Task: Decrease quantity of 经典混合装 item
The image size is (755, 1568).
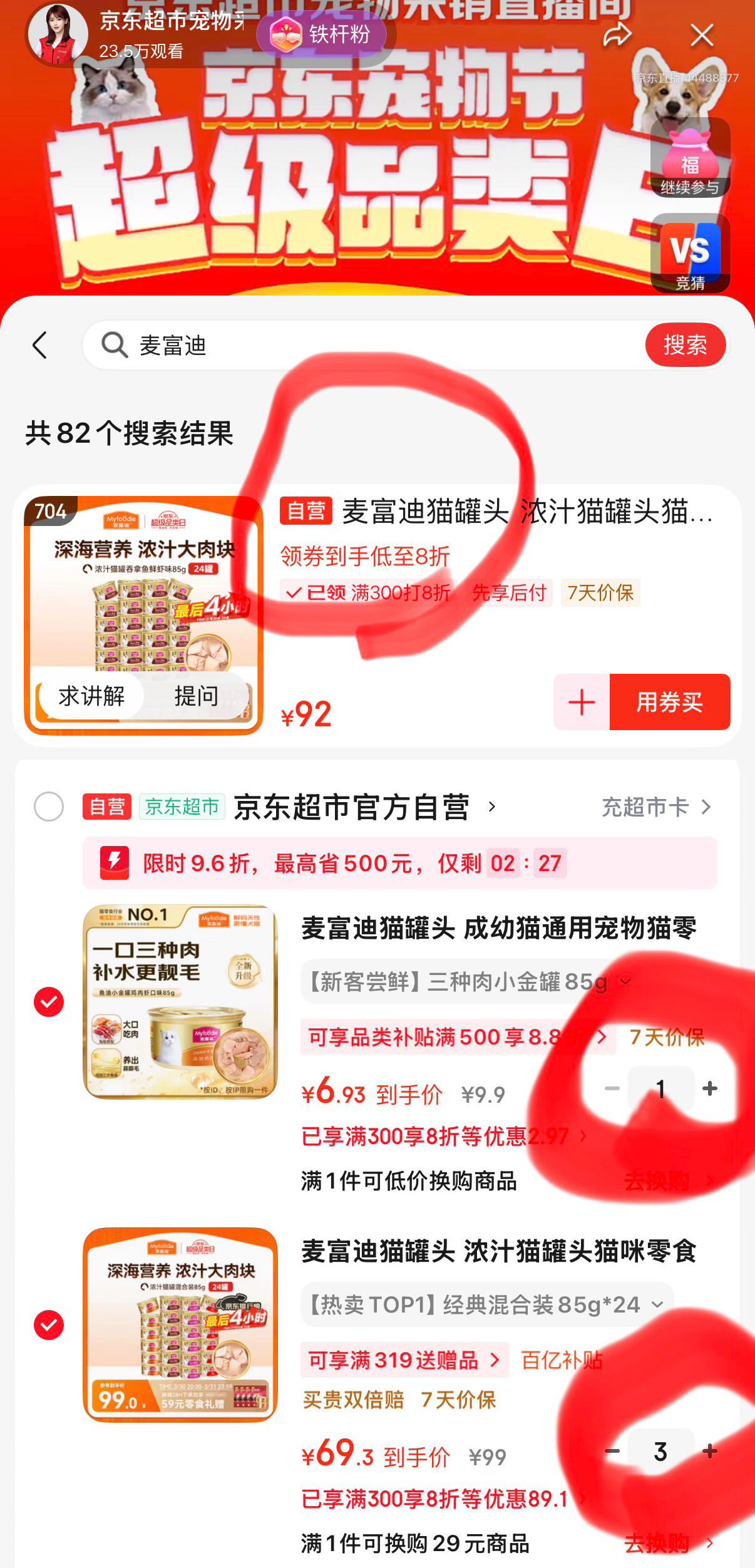Action: point(612,1451)
